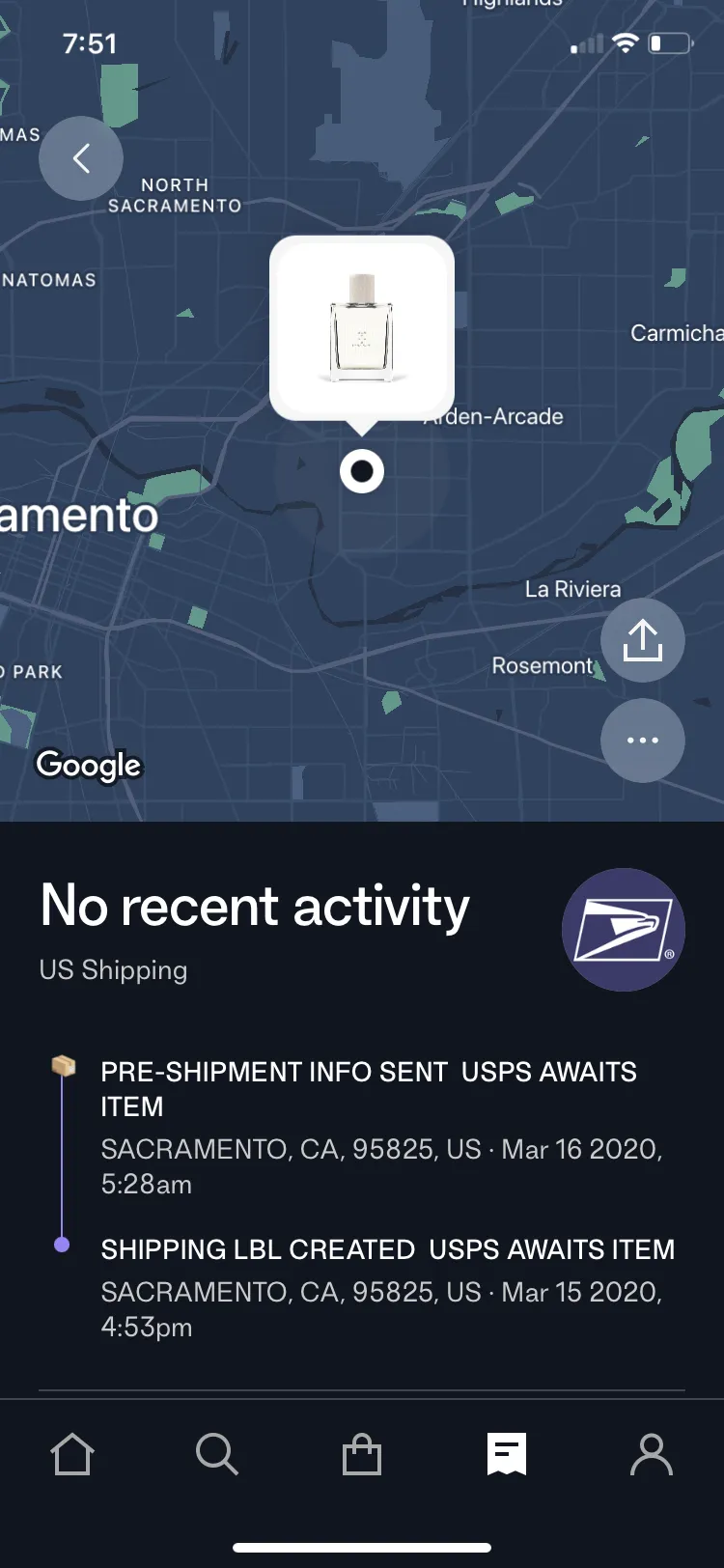Open the perfume bottle product tile

(362, 328)
